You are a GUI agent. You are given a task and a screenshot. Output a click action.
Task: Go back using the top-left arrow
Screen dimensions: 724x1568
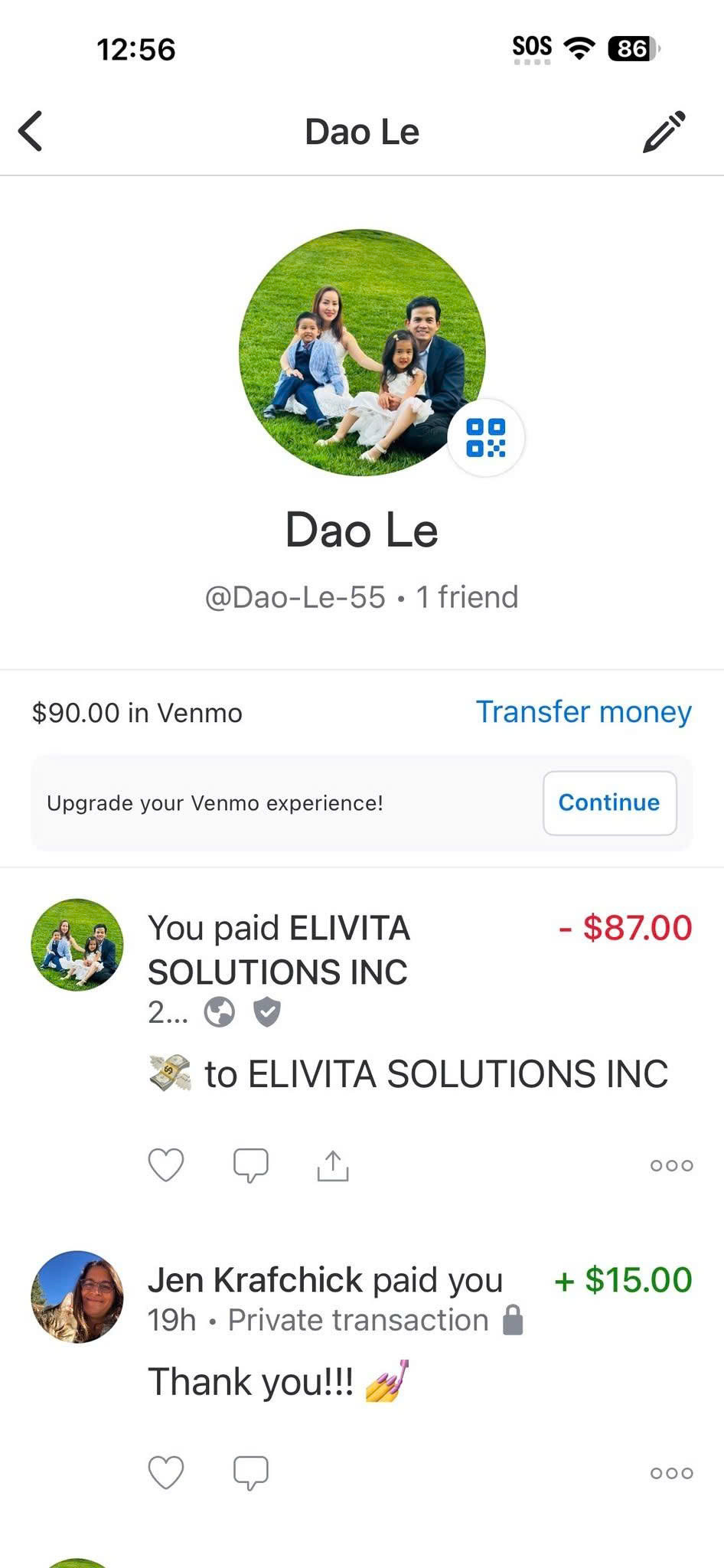(x=31, y=132)
